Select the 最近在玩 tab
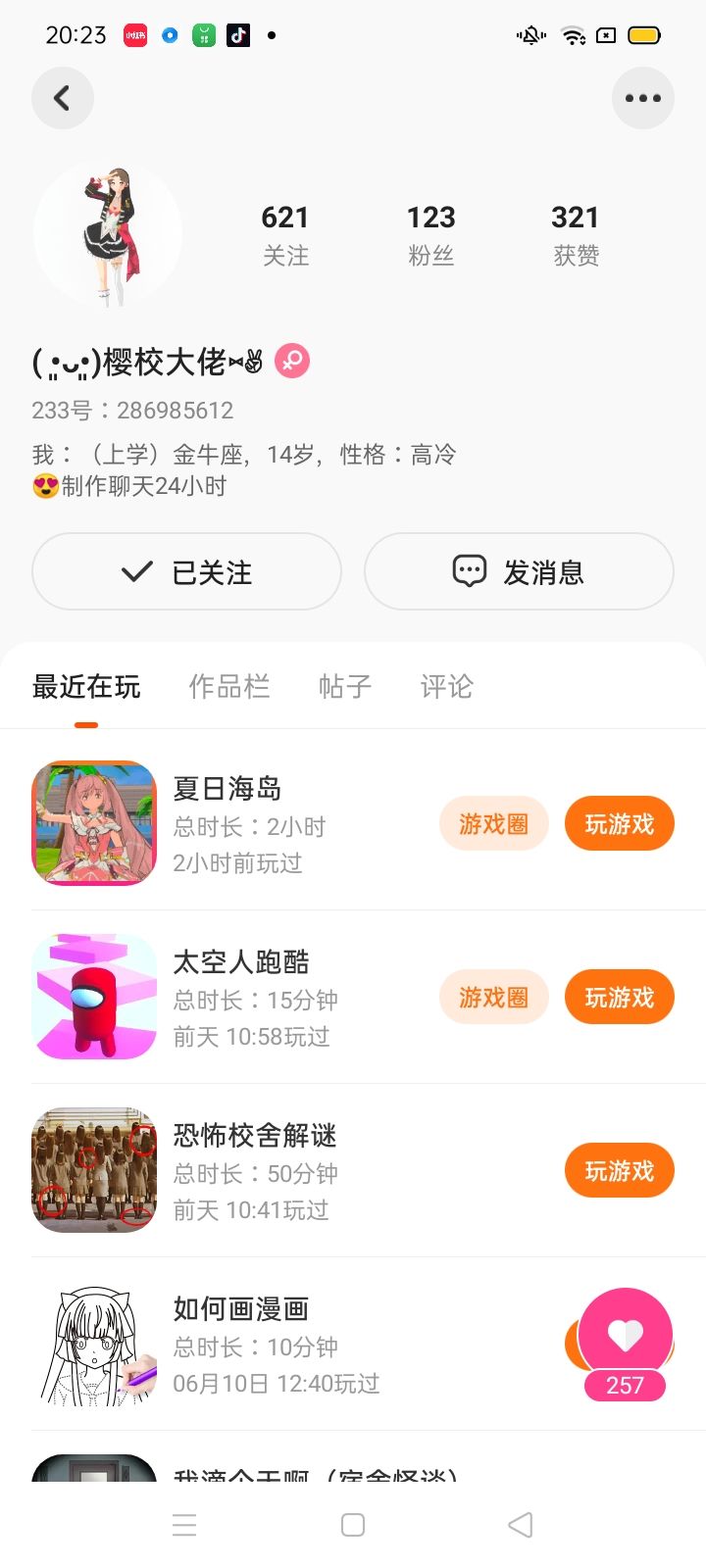 pos(86,686)
